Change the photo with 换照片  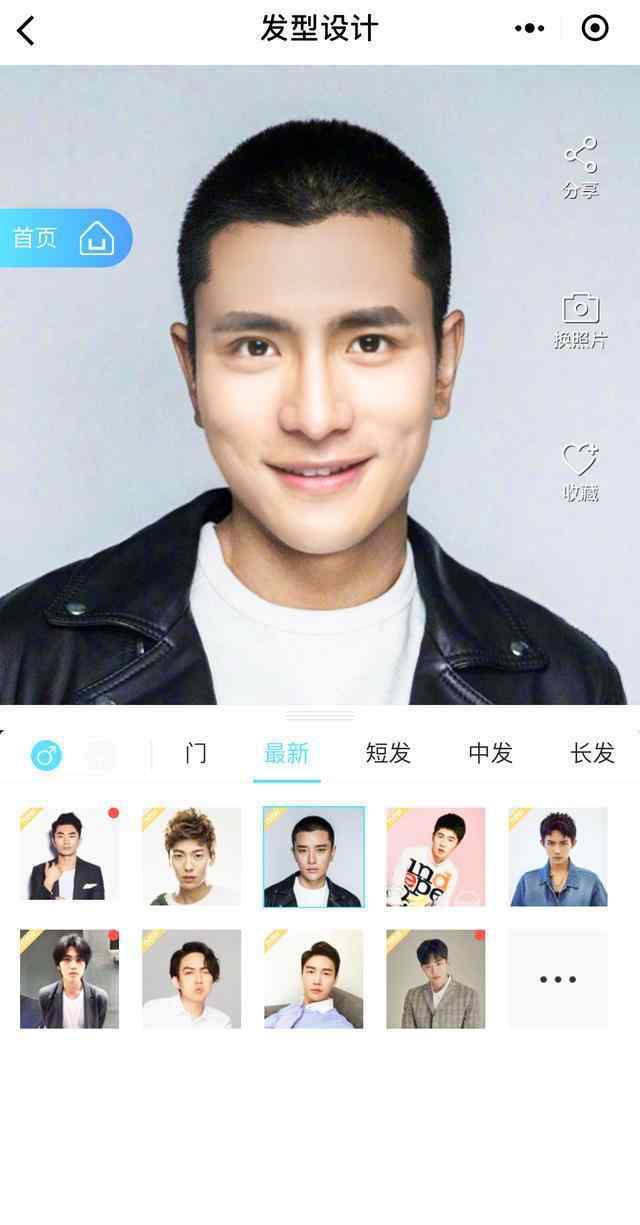(581, 320)
